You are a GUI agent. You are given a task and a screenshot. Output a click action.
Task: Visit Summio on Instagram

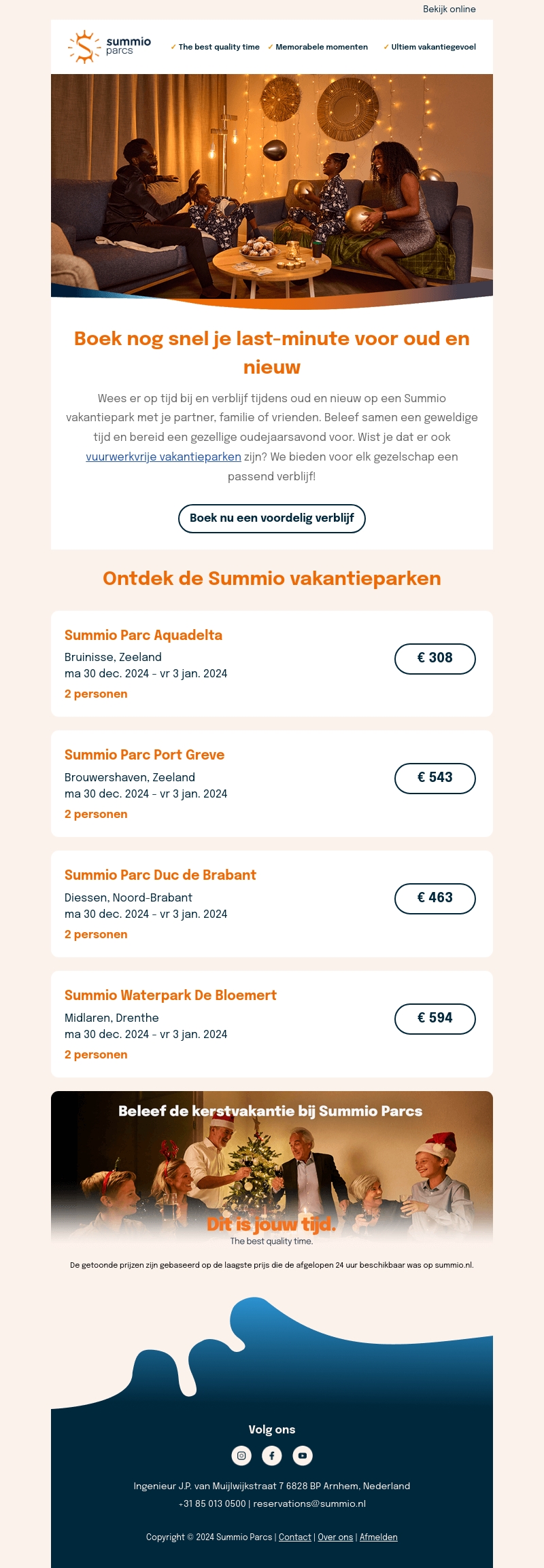coord(241,1455)
